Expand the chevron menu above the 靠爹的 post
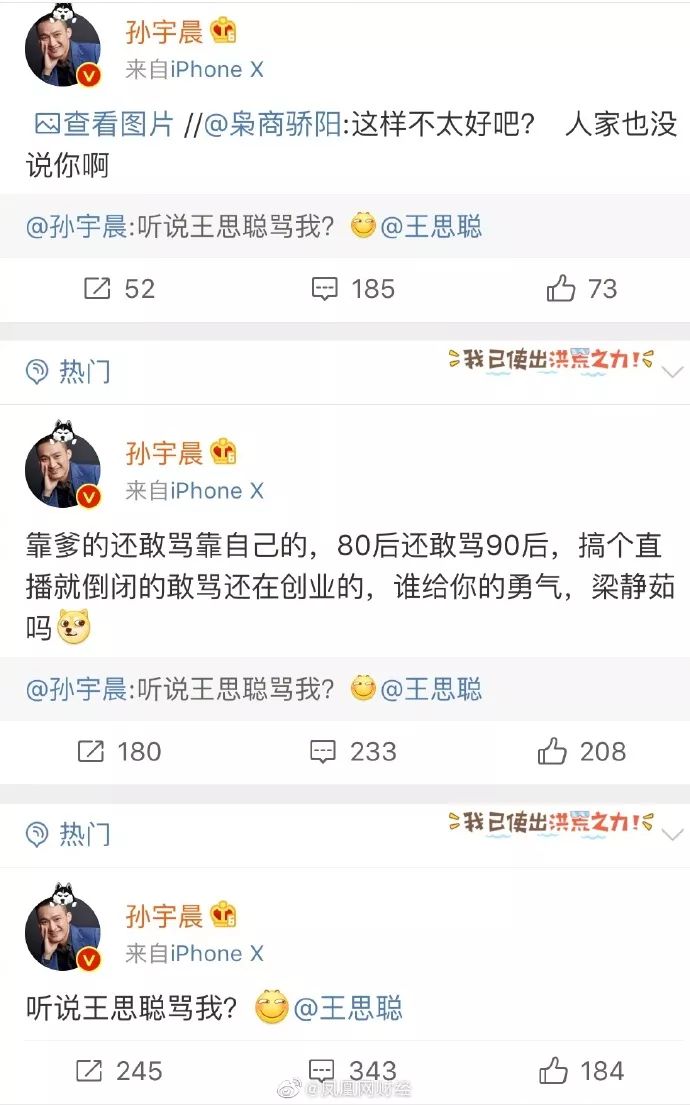This screenshot has height=1105, width=690. (672, 372)
